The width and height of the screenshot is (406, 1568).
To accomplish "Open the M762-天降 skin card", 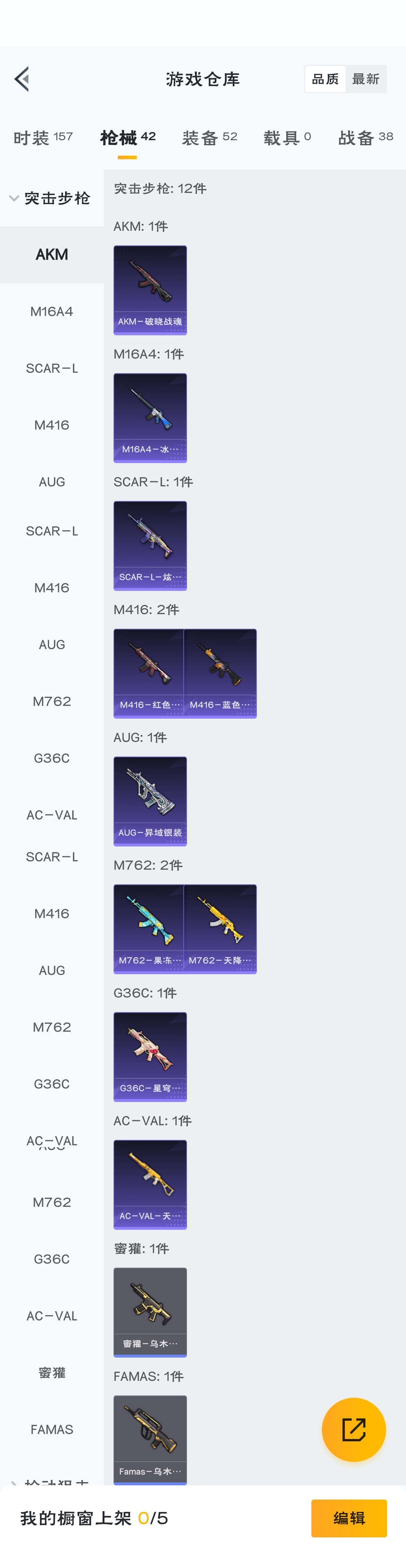I will (x=220, y=929).
